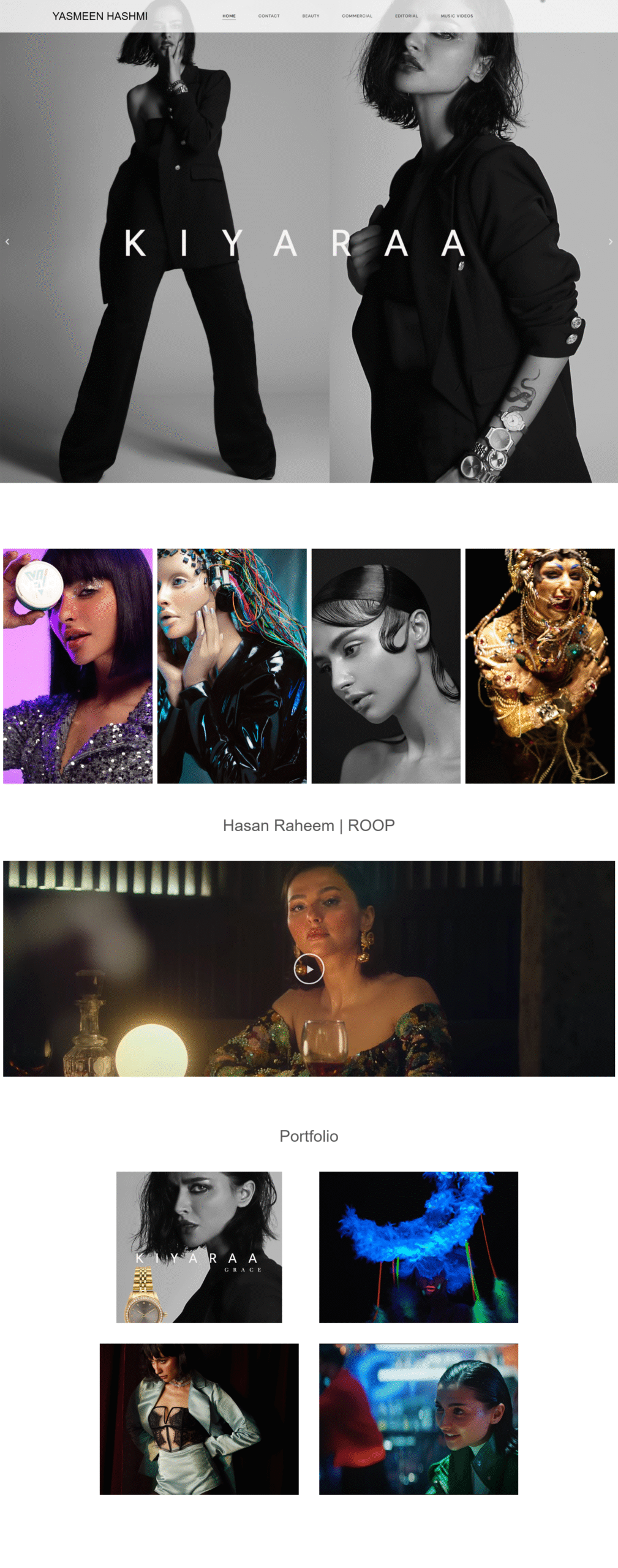Viewport: 618px width, 1568px height.
Task: Open the Kiyaraa Grace portfolio item
Action: click(x=199, y=1246)
